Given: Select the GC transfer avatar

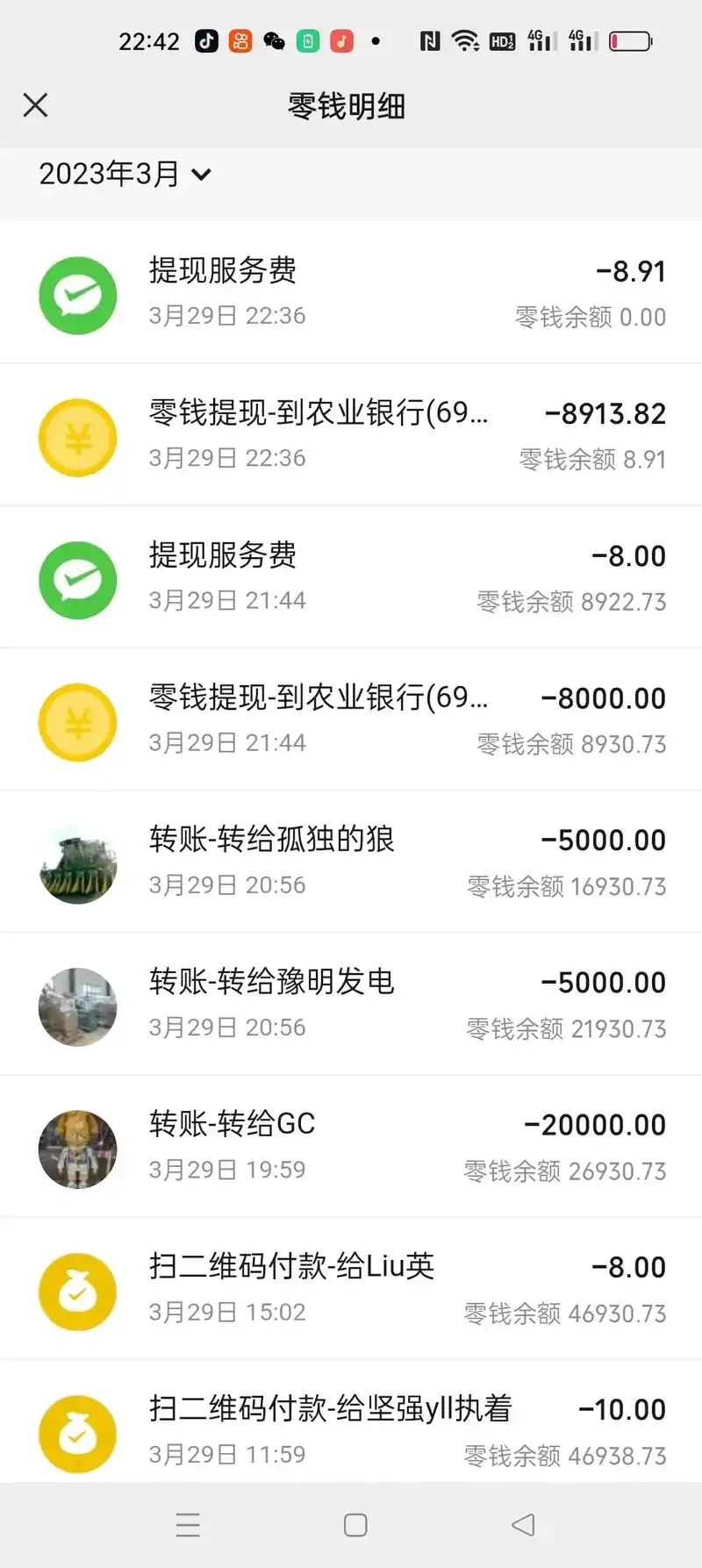Looking at the screenshot, I should 77,1149.
